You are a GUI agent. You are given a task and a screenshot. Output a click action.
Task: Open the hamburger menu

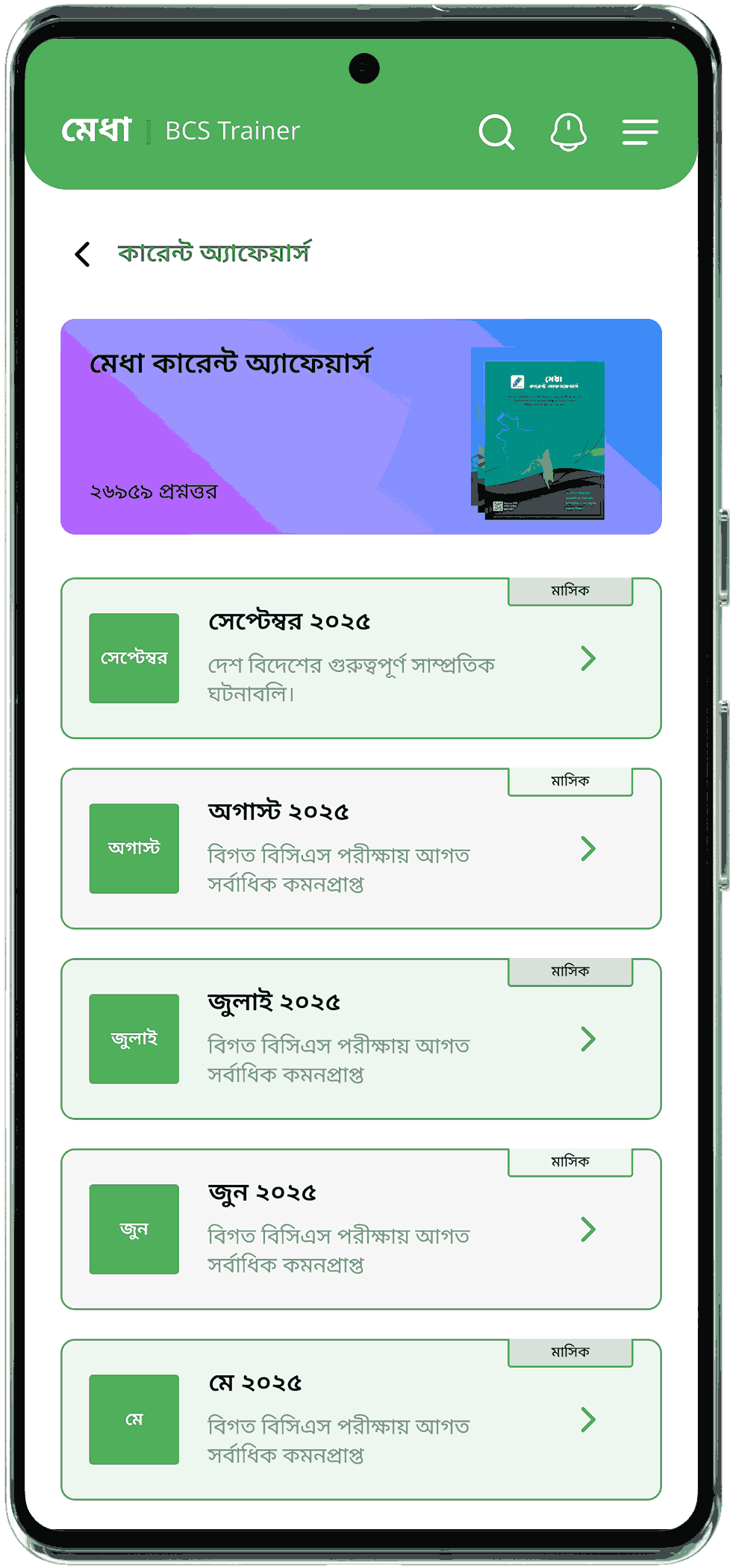pyautogui.click(x=640, y=132)
